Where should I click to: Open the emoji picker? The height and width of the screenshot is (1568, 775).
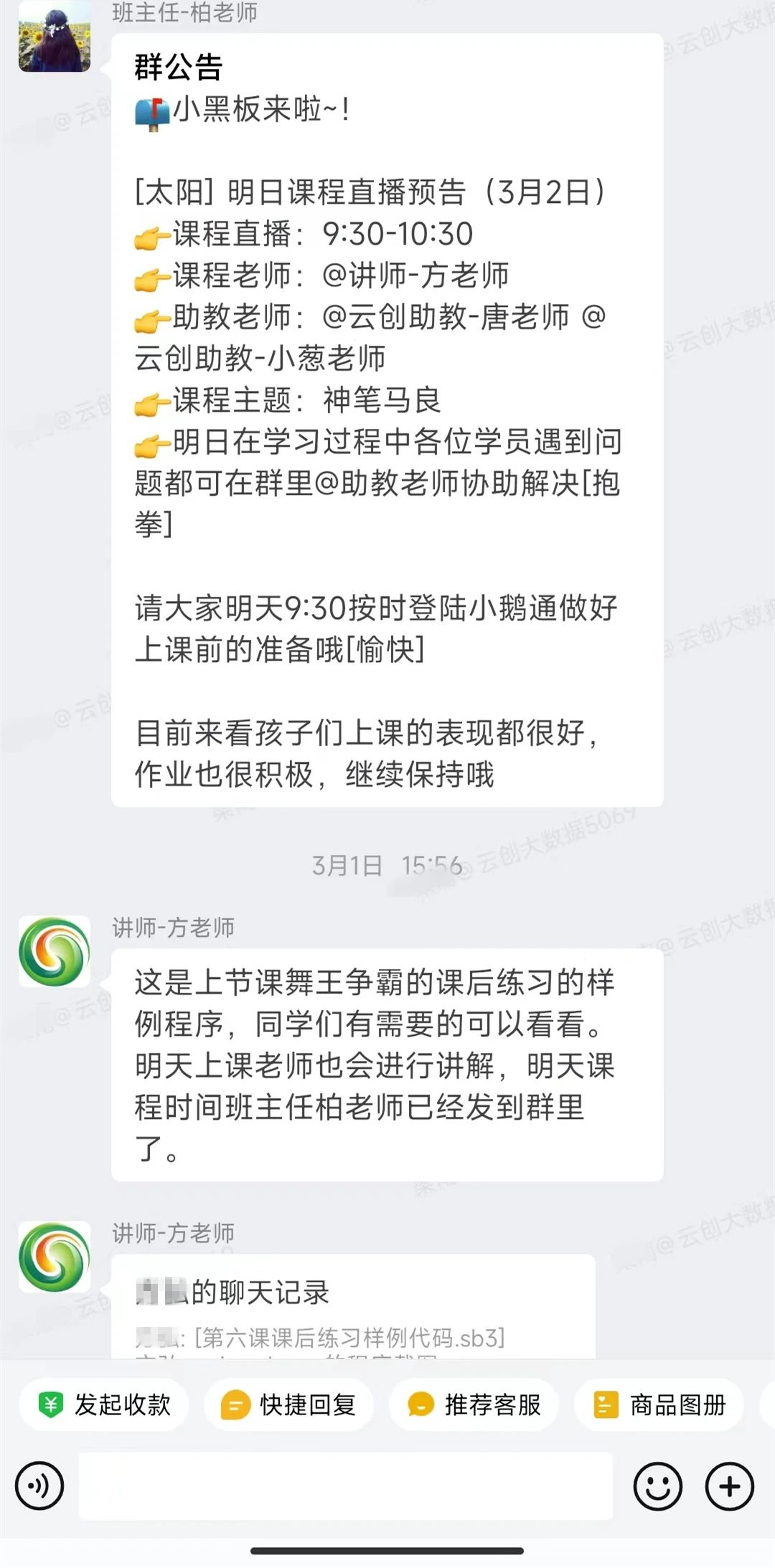(x=657, y=1486)
